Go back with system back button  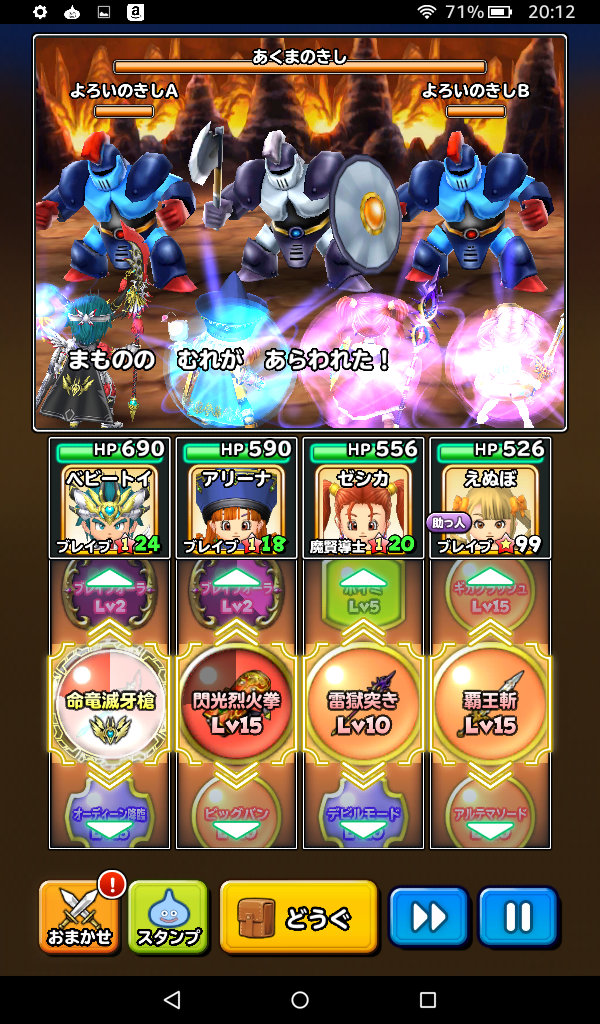click(x=171, y=1000)
